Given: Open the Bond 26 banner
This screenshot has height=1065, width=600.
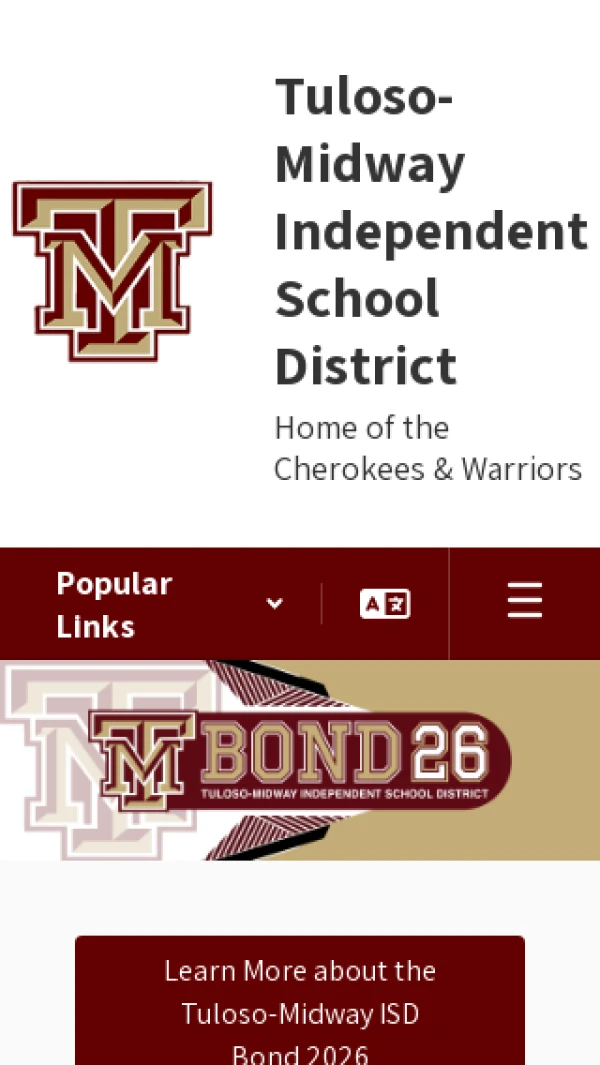Looking at the screenshot, I should 300,760.
